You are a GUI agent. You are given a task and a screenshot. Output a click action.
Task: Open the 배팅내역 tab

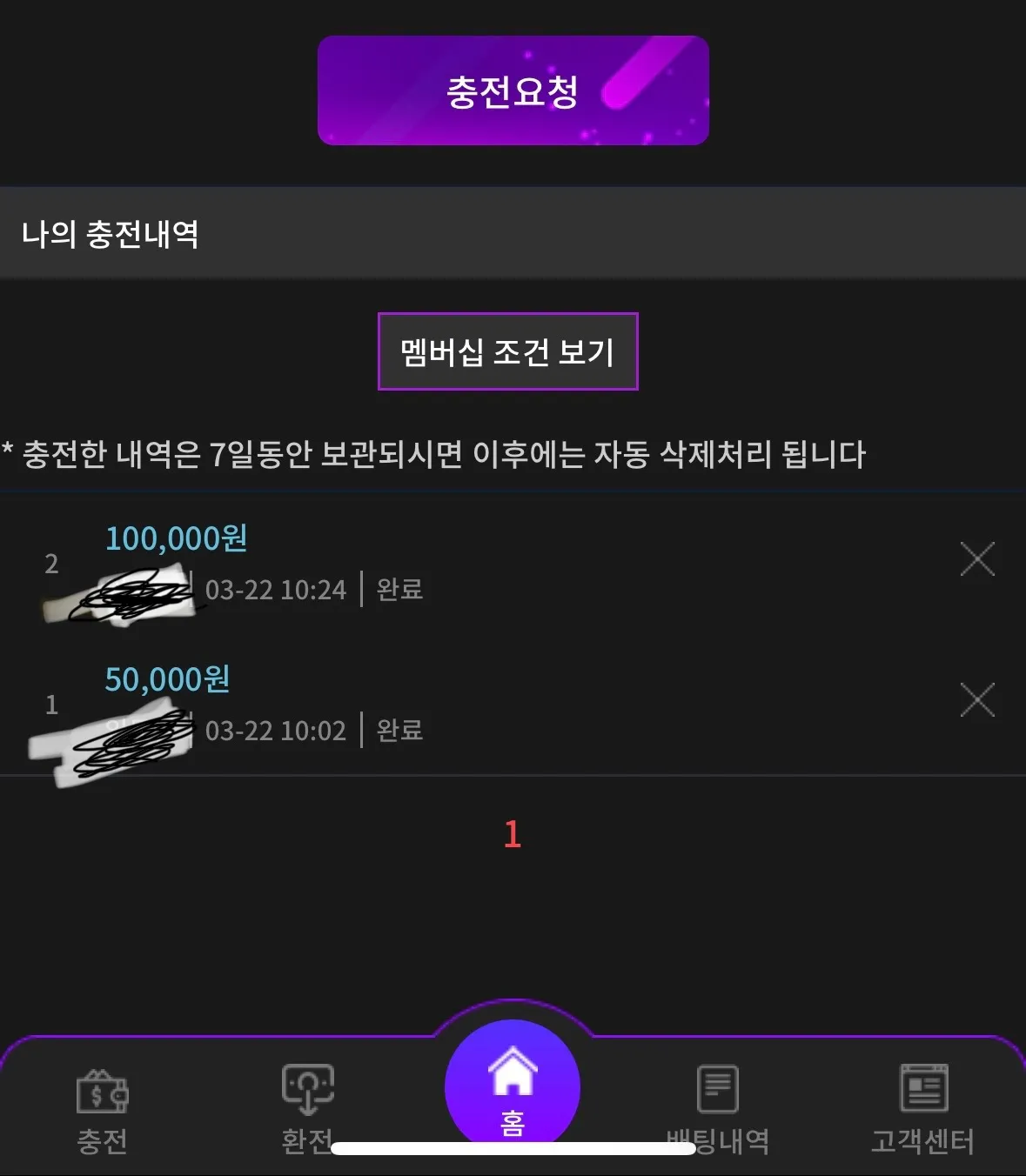pyautogui.click(x=718, y=1111)
